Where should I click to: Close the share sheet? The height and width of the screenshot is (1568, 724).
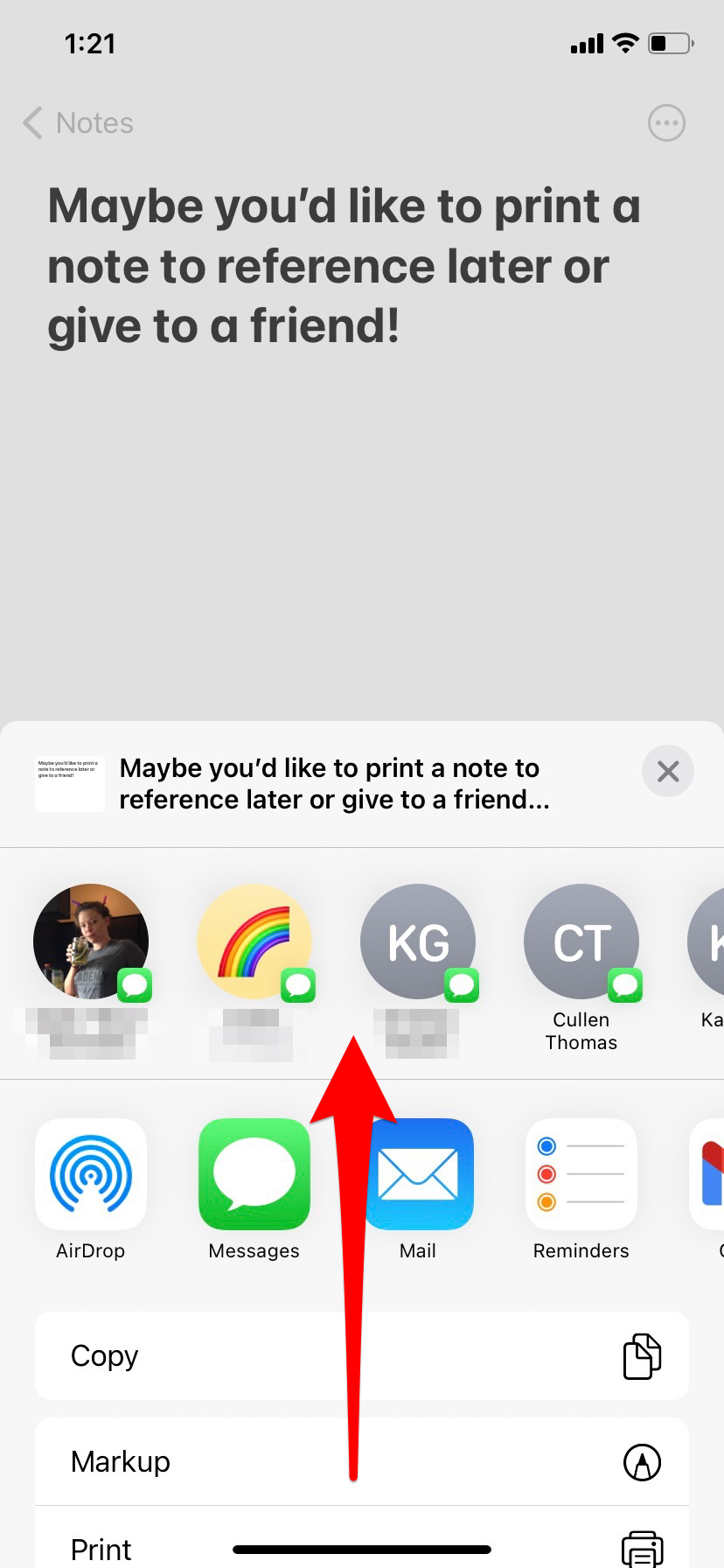point(667,771)
